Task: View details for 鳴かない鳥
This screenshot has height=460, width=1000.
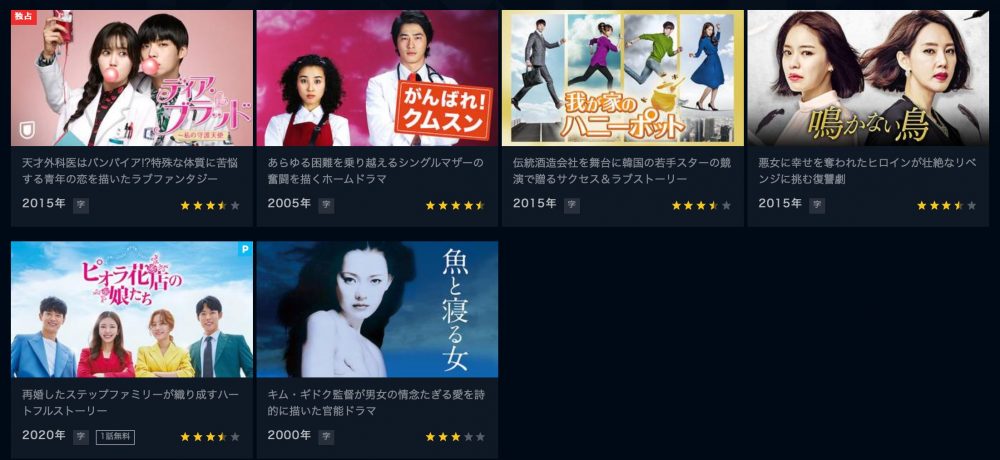Action: pyautogui.click(x=867, y=79)
